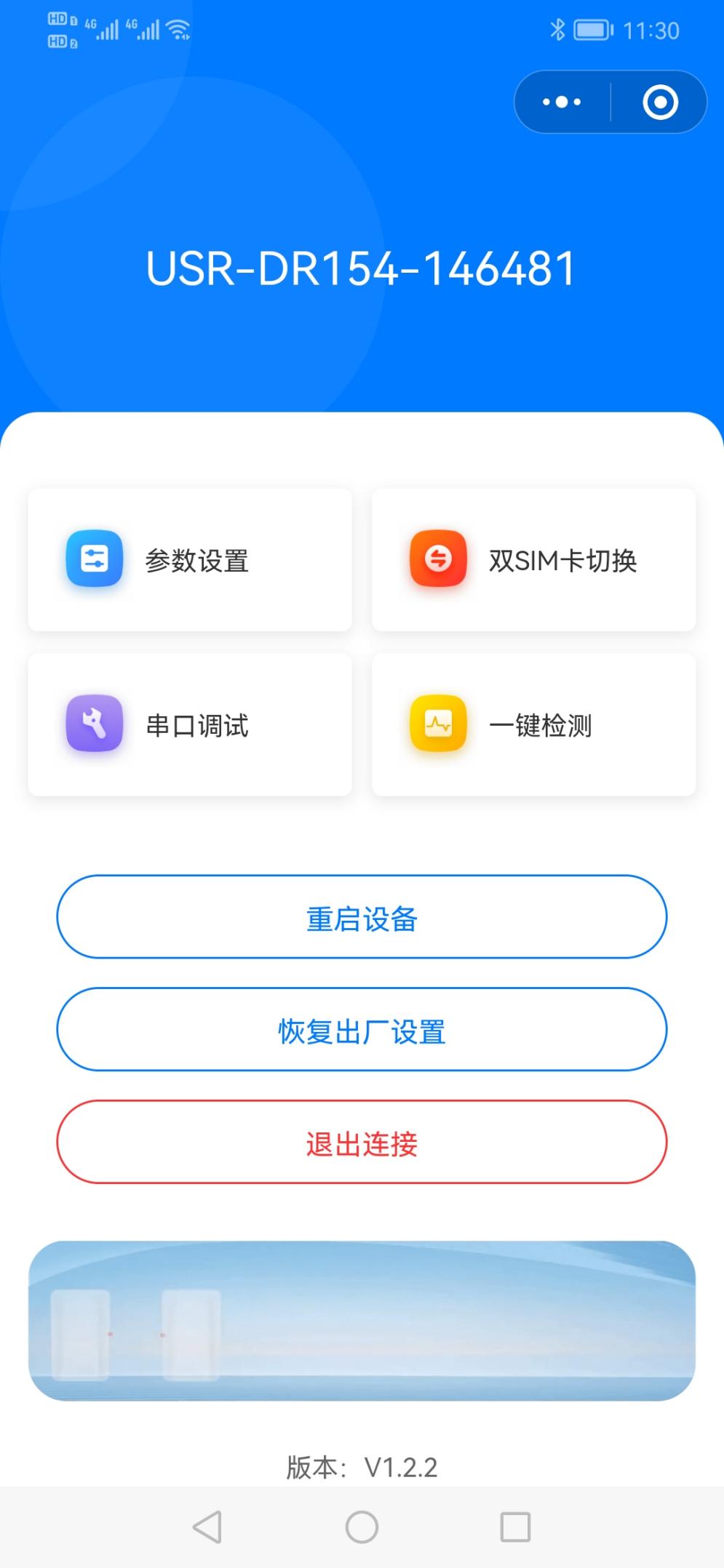Go back with the system back button
Image resolution: width=724 pixels, height=1568 pixels.
(x=207, y=1527)
